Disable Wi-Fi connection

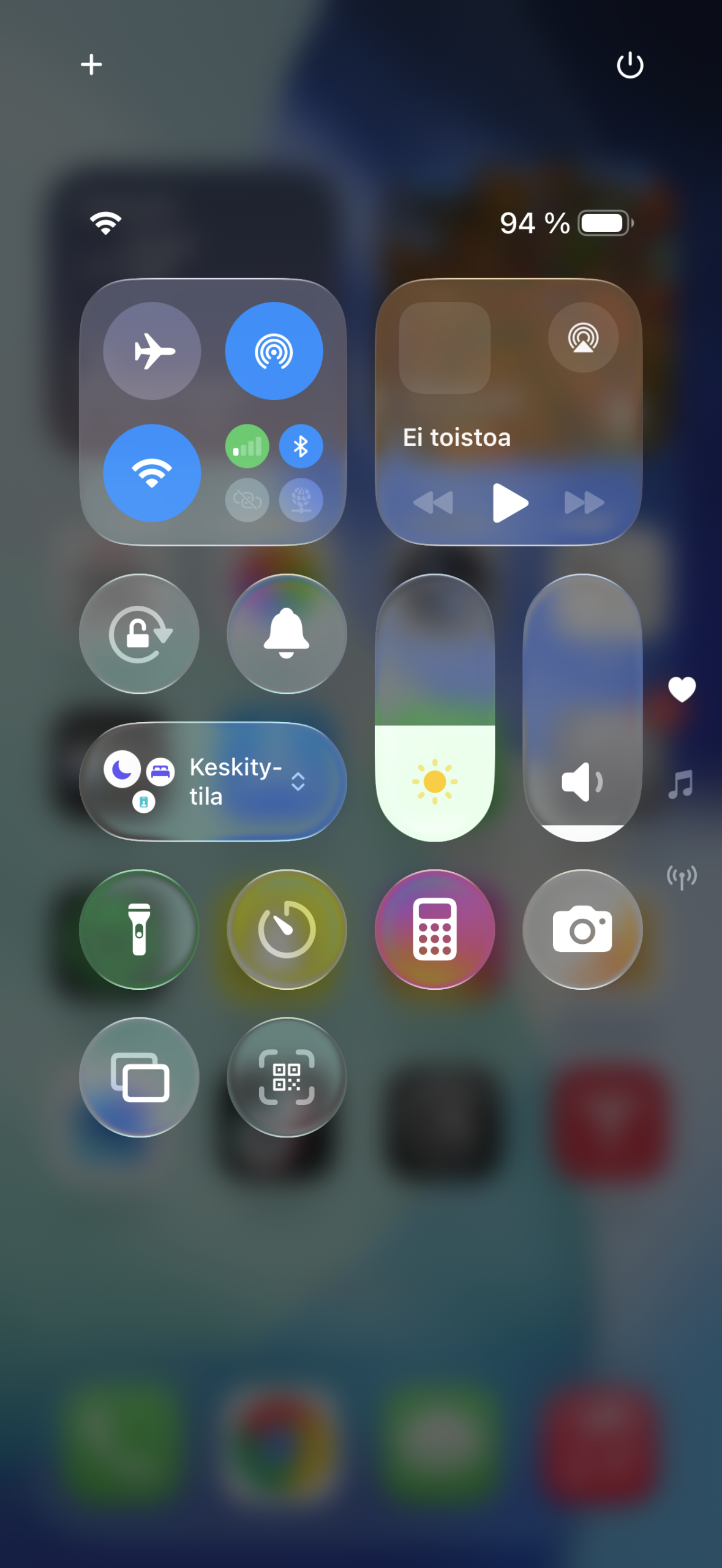point(152,473)
